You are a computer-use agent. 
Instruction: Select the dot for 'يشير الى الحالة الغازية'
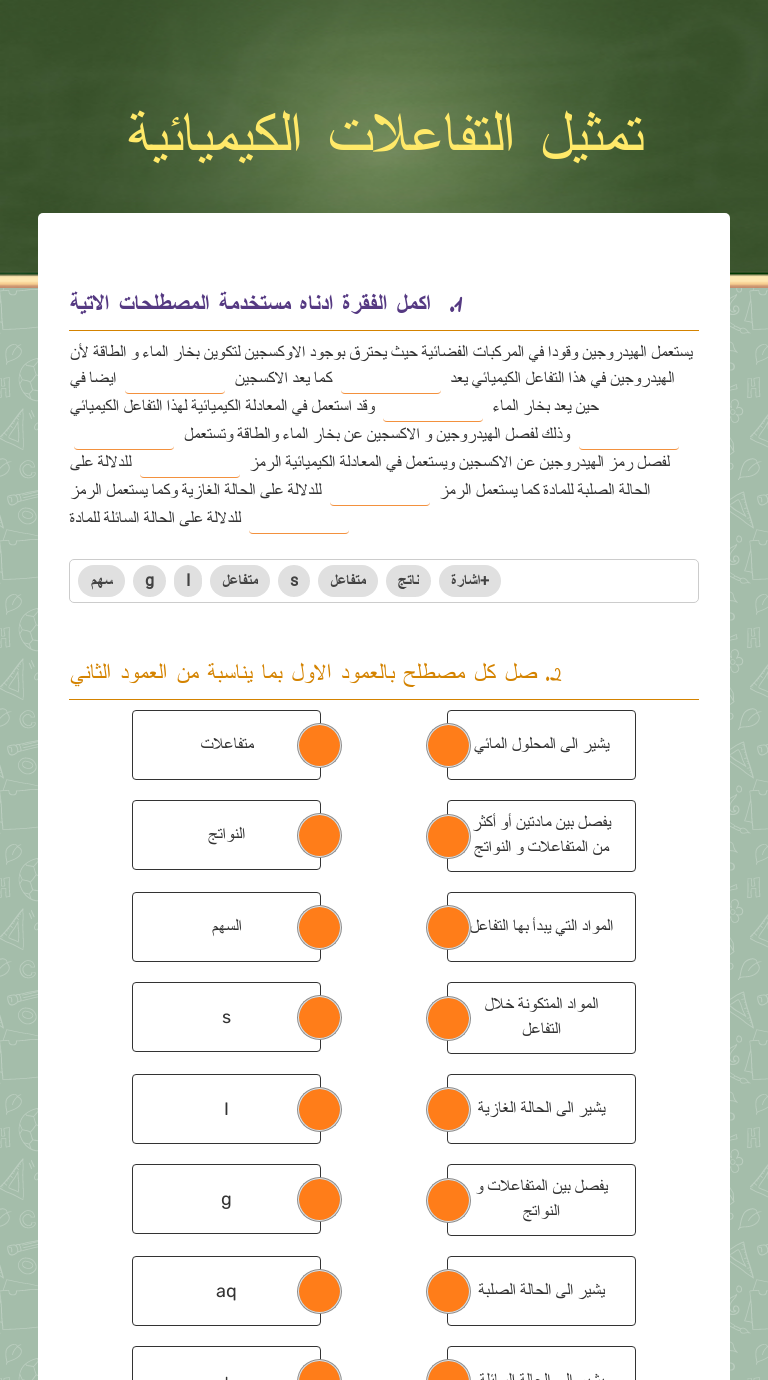click(448, 1109)
